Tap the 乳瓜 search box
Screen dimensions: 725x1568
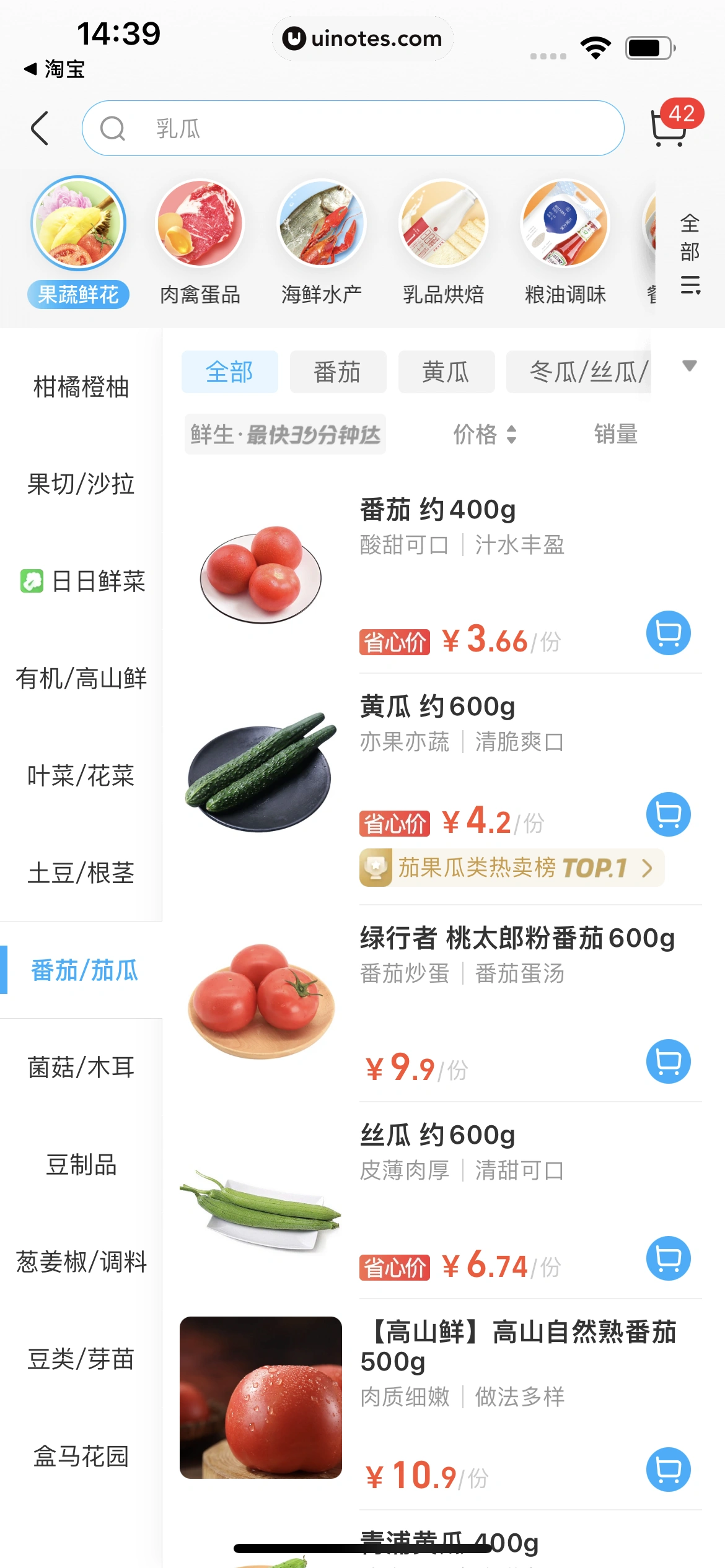point(353,128)
